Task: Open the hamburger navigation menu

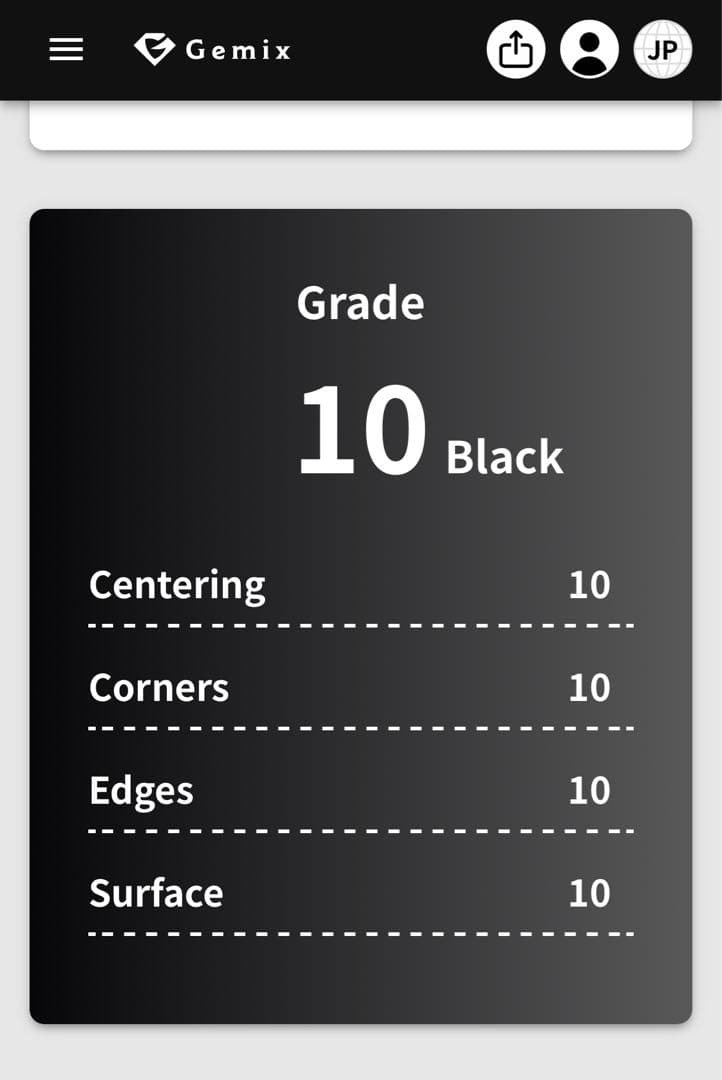Action: click(66, 50)
